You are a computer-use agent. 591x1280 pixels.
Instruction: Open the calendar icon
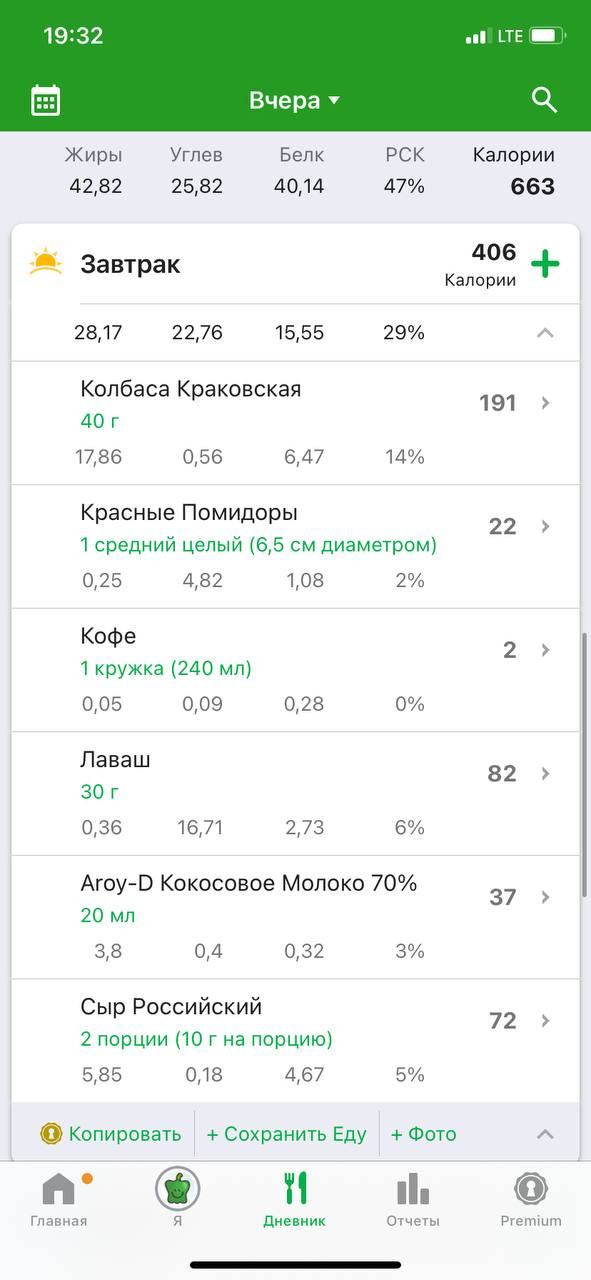(45, 100)
